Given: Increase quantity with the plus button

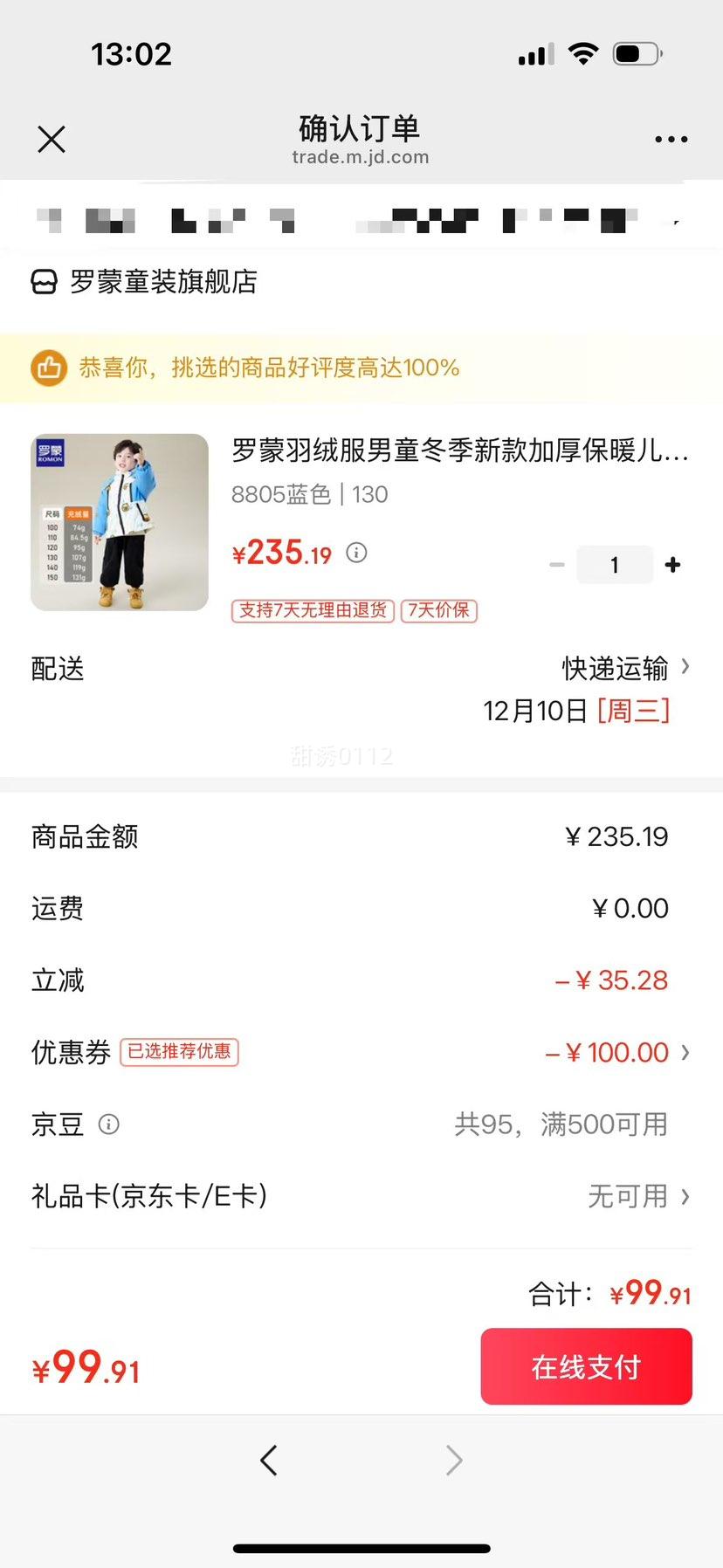Looking at the screenshot, I should 672,565.
